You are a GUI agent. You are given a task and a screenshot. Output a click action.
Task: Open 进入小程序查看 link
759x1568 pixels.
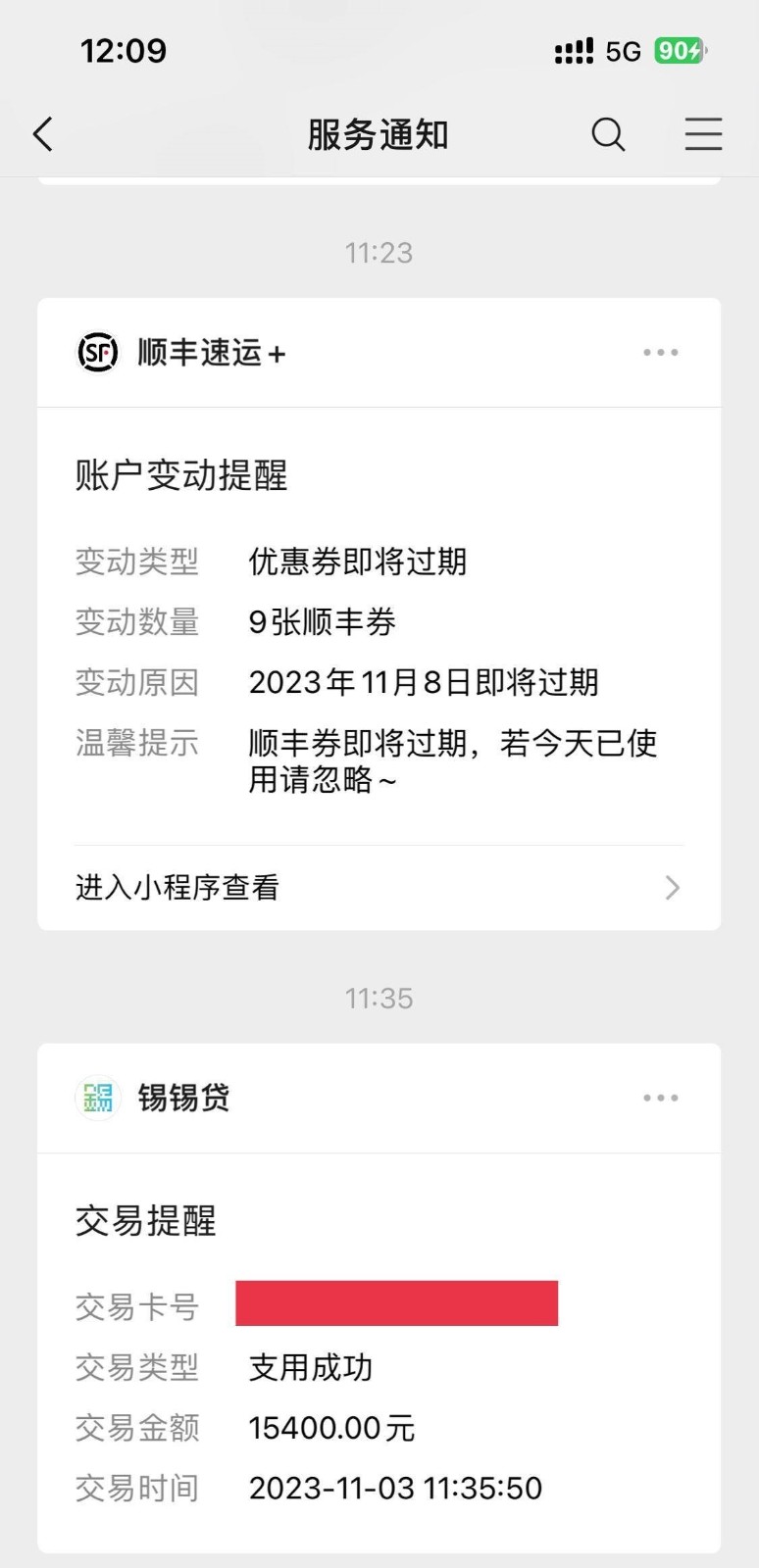coord(379,888)
